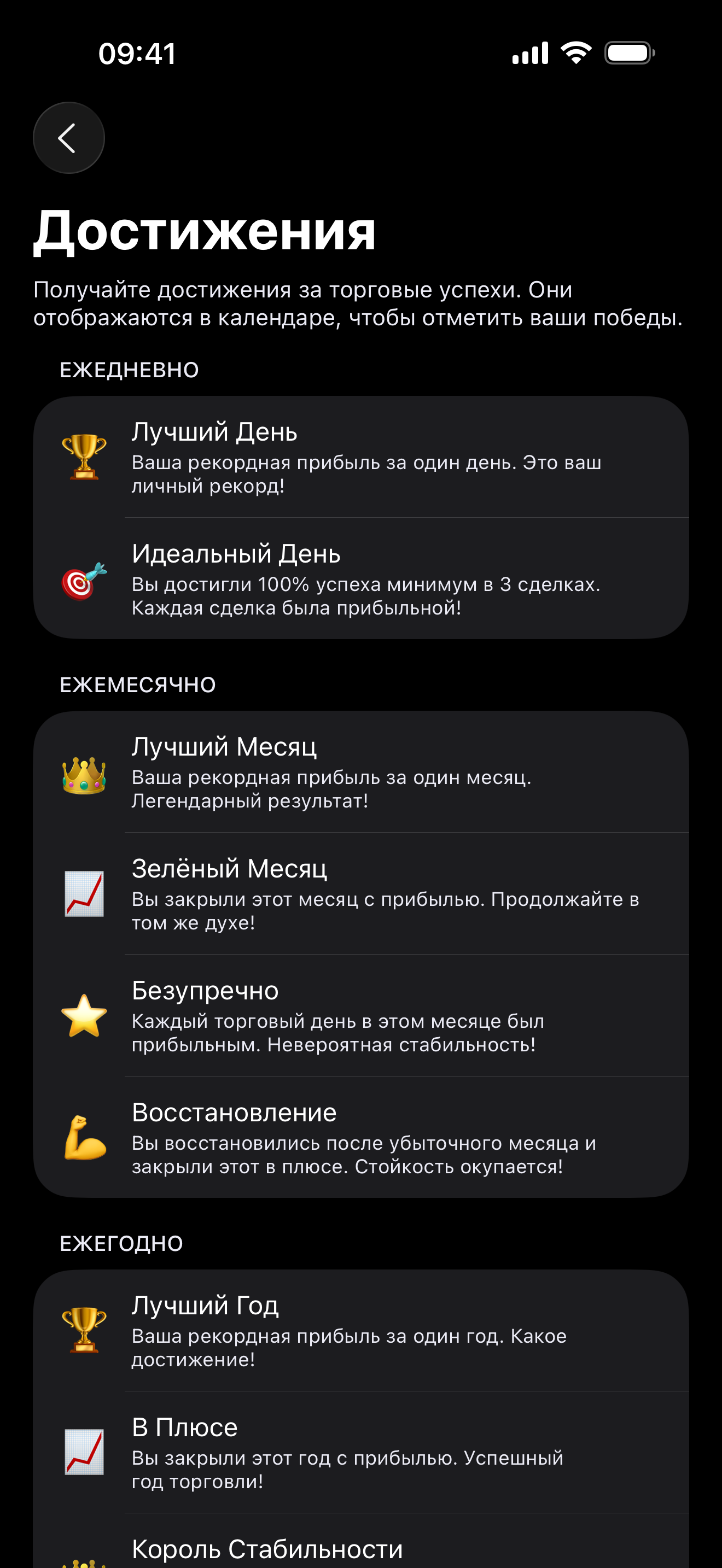Open the Король Стабильности achievement
The width and height of the screenshot is (722, 1568).
359,1548
